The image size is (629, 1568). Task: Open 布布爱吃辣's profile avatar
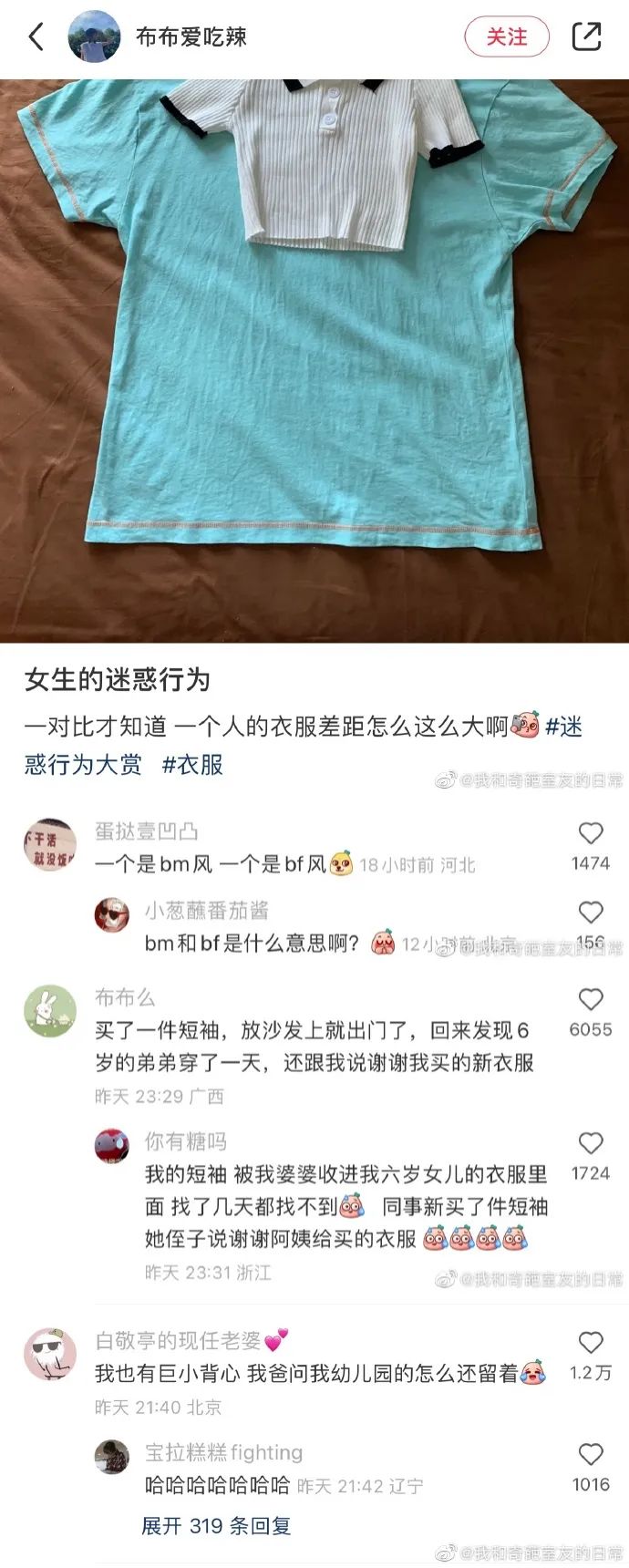[95, 37]
